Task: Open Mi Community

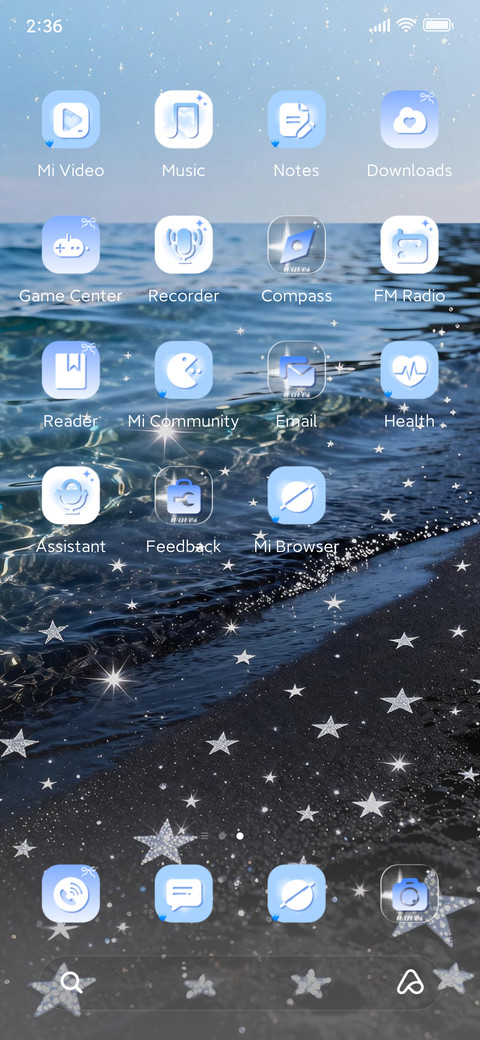Action: [x=184, y=370]
